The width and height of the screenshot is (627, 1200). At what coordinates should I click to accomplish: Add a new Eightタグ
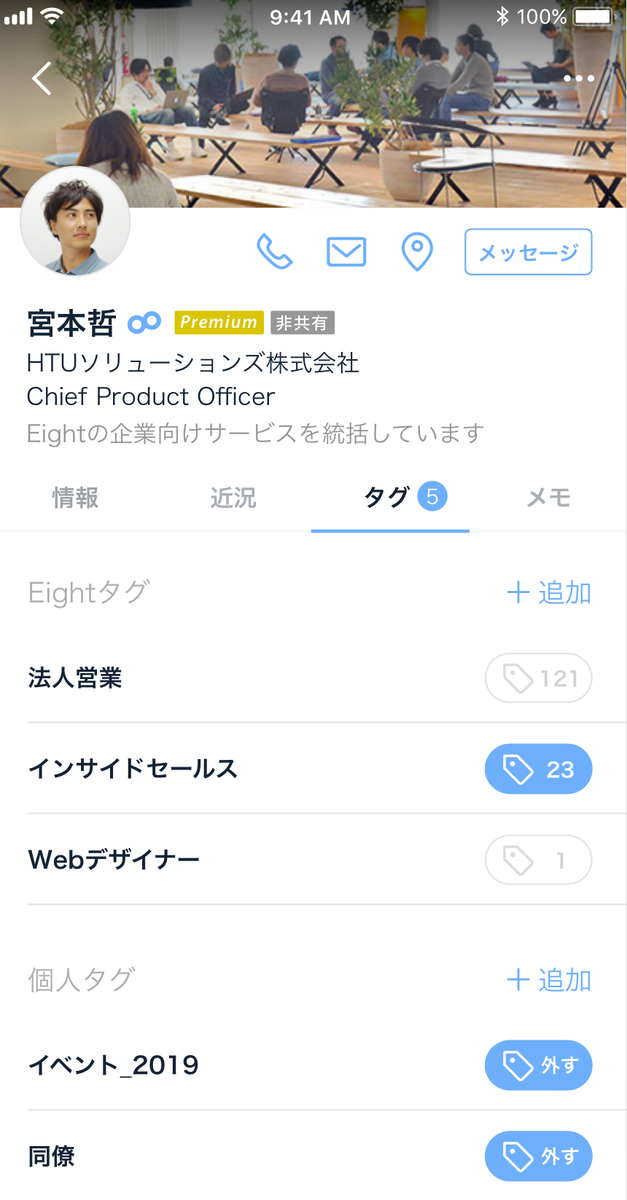(x=549, y=592)
